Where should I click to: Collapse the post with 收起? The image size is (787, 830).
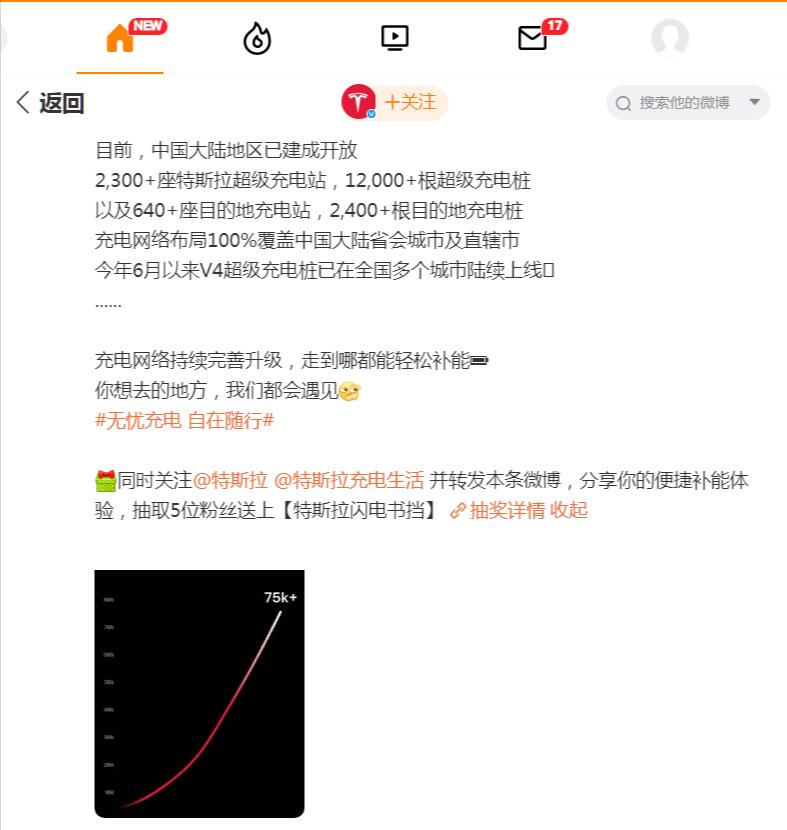tap(569, 510)
